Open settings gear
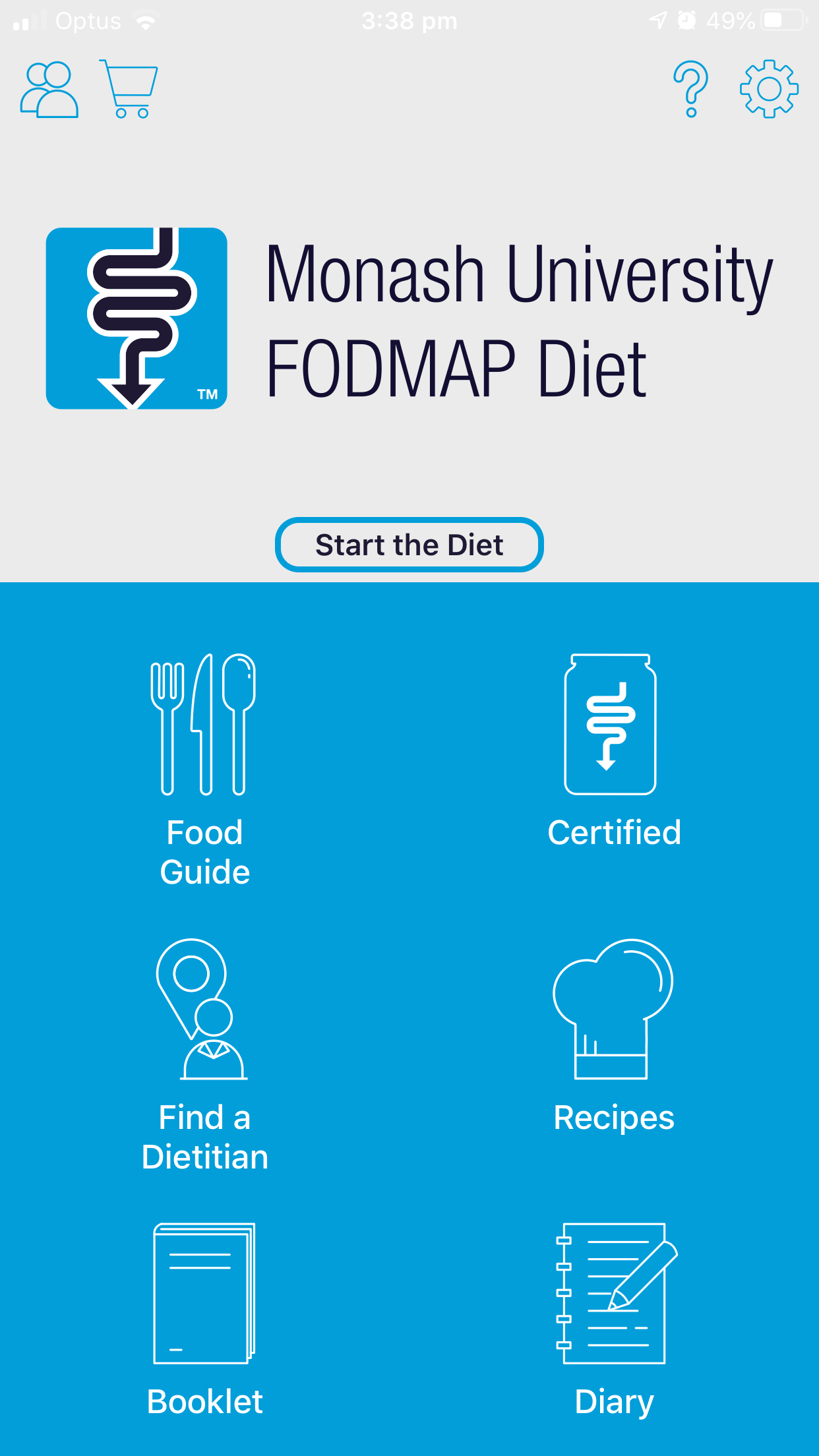 pos(768,89)
